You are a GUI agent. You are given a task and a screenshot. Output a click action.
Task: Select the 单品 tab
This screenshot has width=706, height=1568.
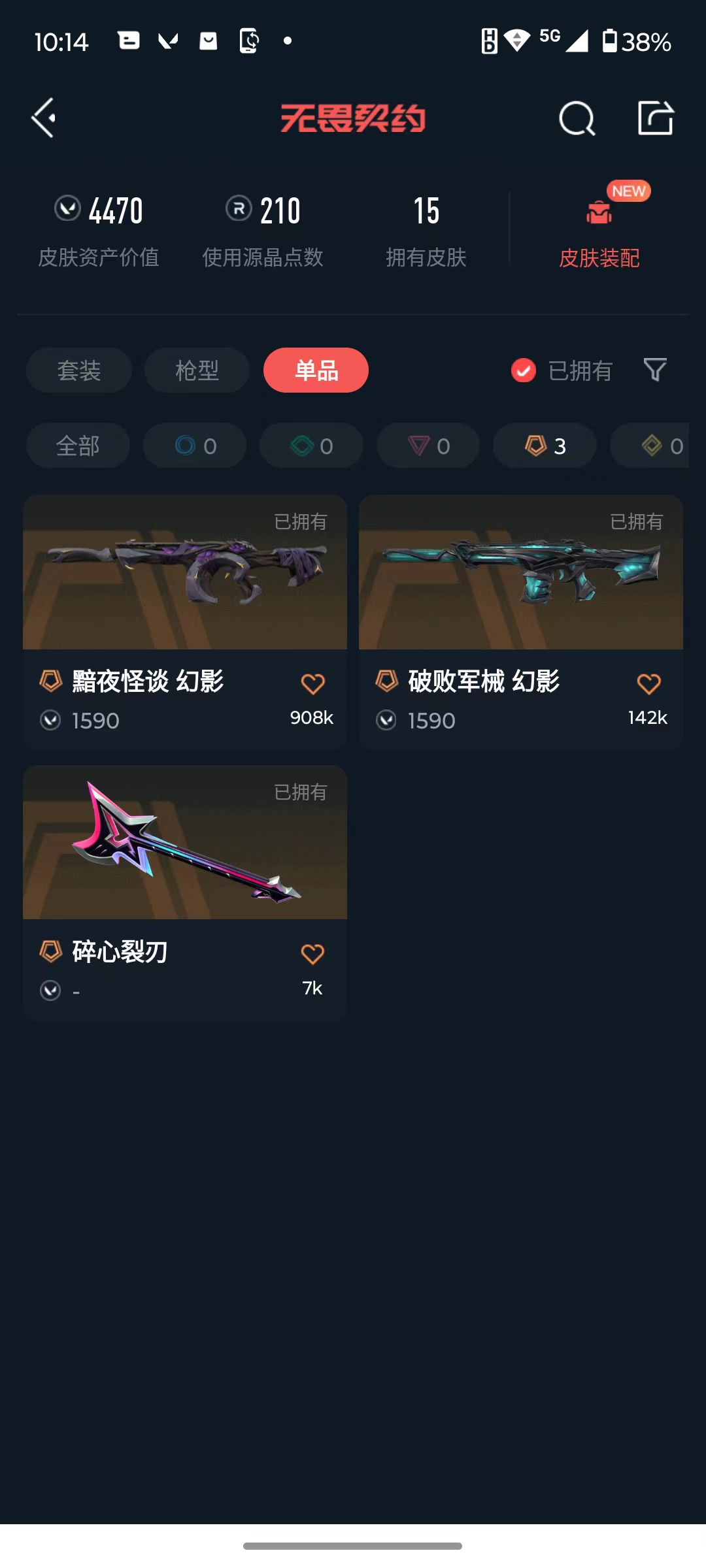[316, 370]
